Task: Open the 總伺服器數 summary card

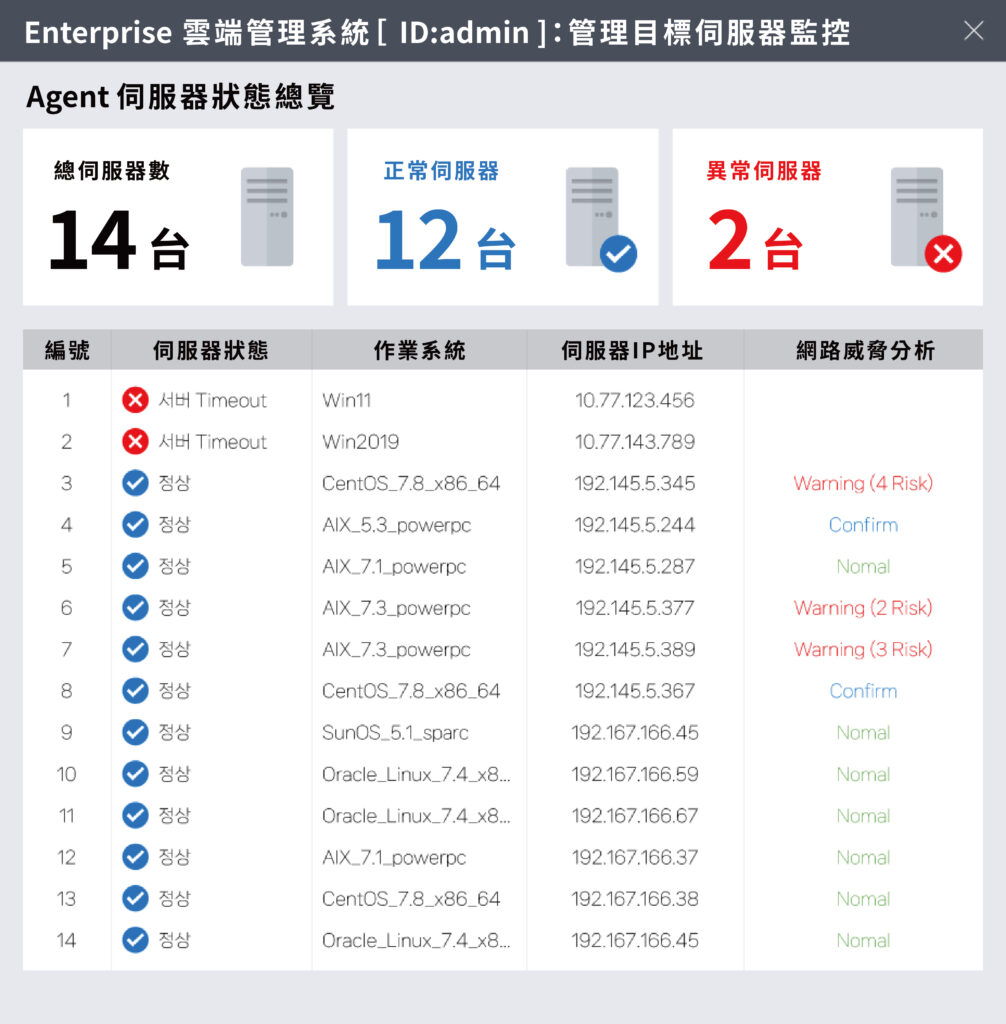Action: pyautogui.click(x=178, y=217)
